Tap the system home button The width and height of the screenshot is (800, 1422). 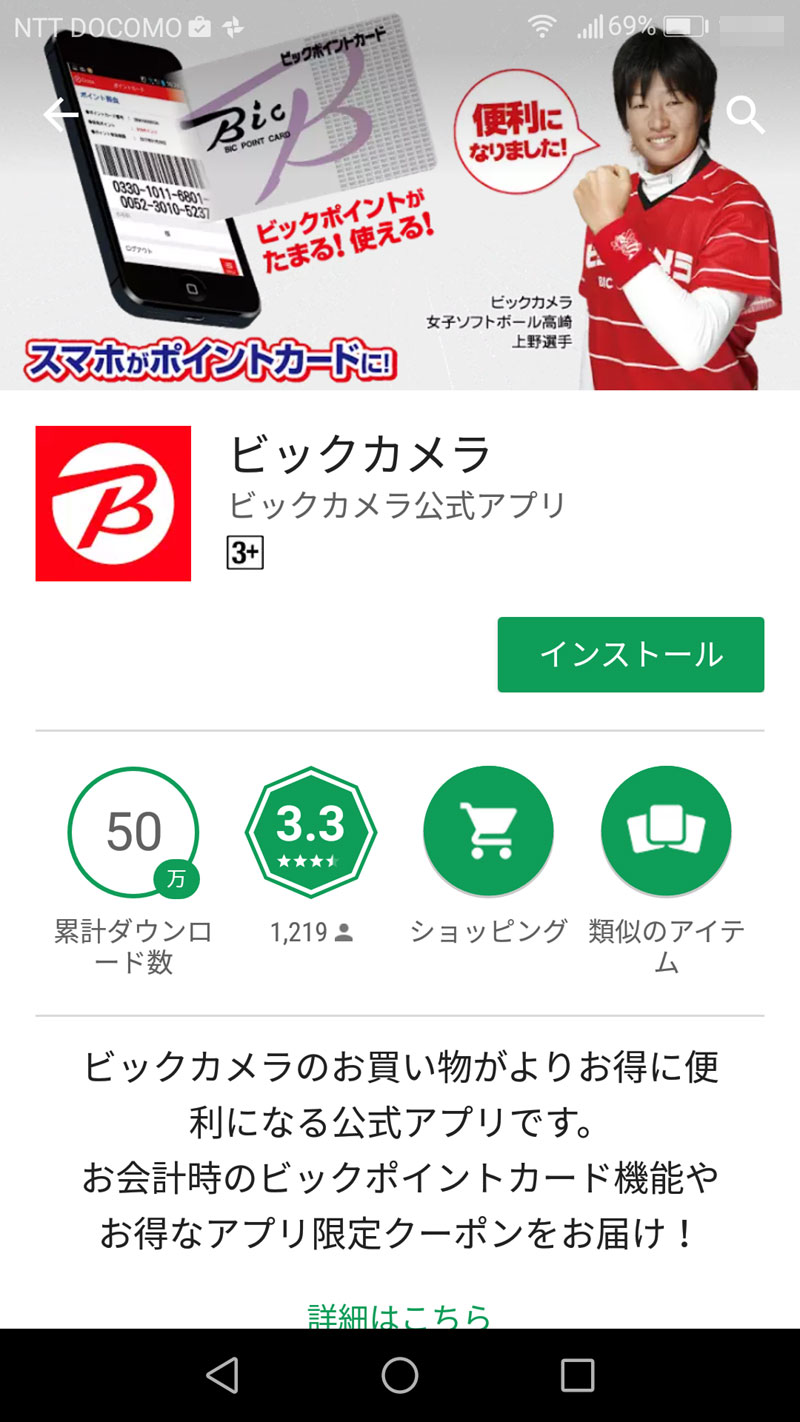(399, 1375)
